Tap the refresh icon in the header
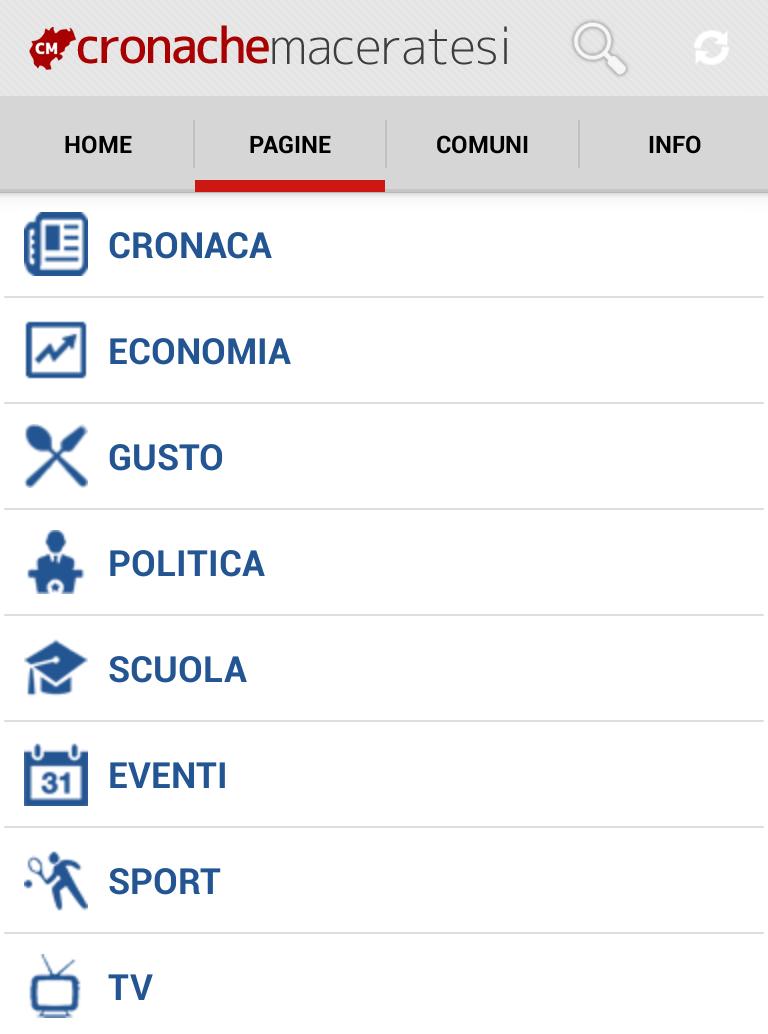The image size is (768, 1034). click(711, 47)
